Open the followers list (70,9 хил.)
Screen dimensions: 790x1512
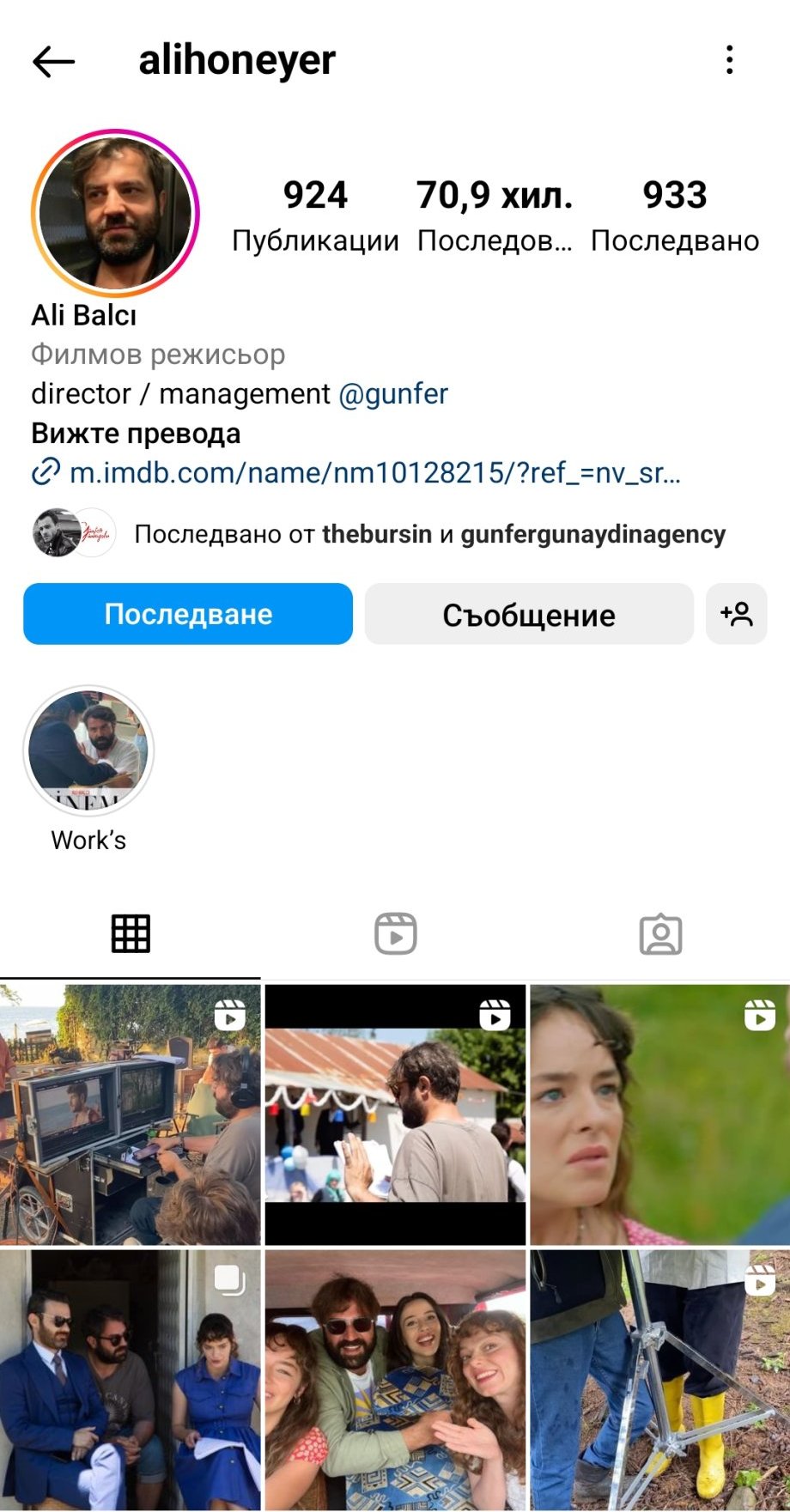495,215
